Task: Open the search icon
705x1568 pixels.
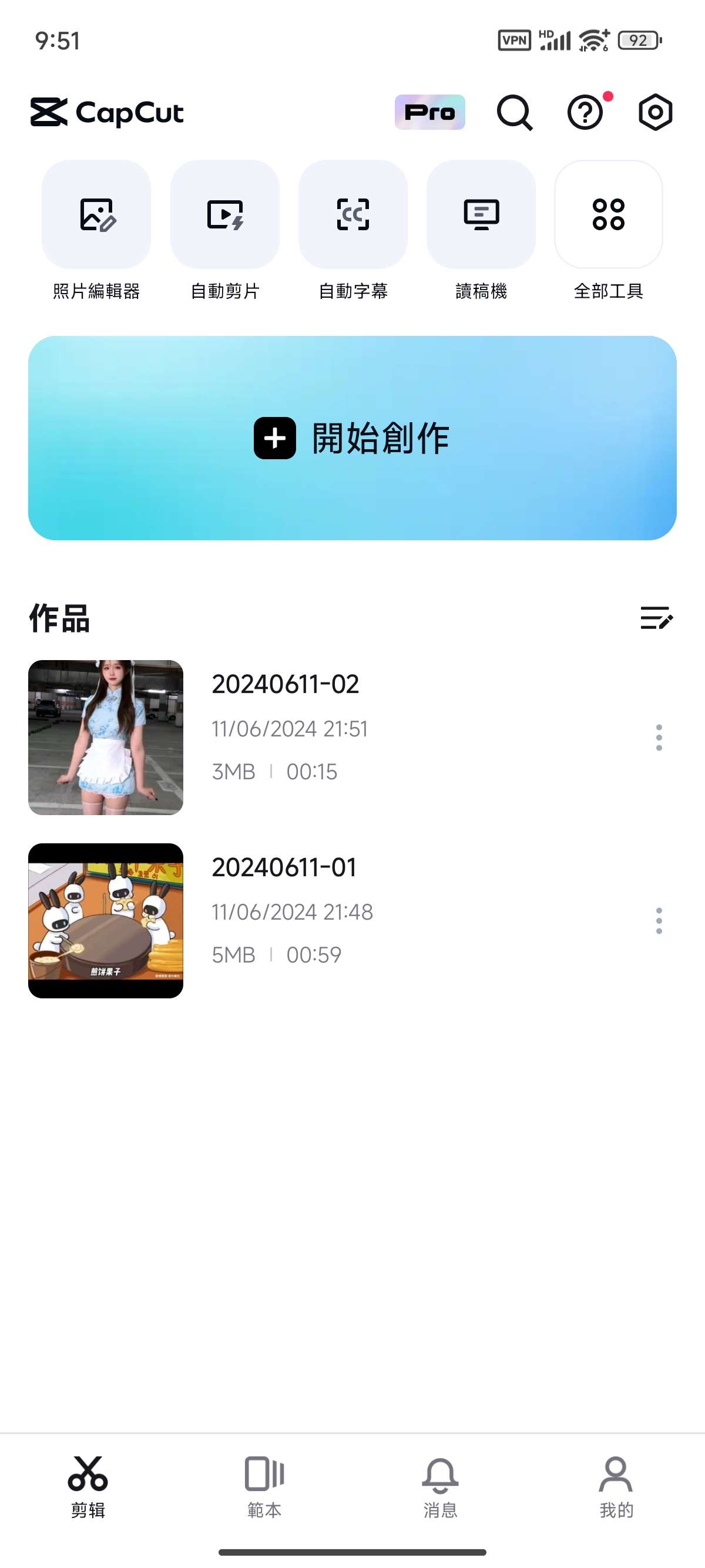Action: coord(515,113)
